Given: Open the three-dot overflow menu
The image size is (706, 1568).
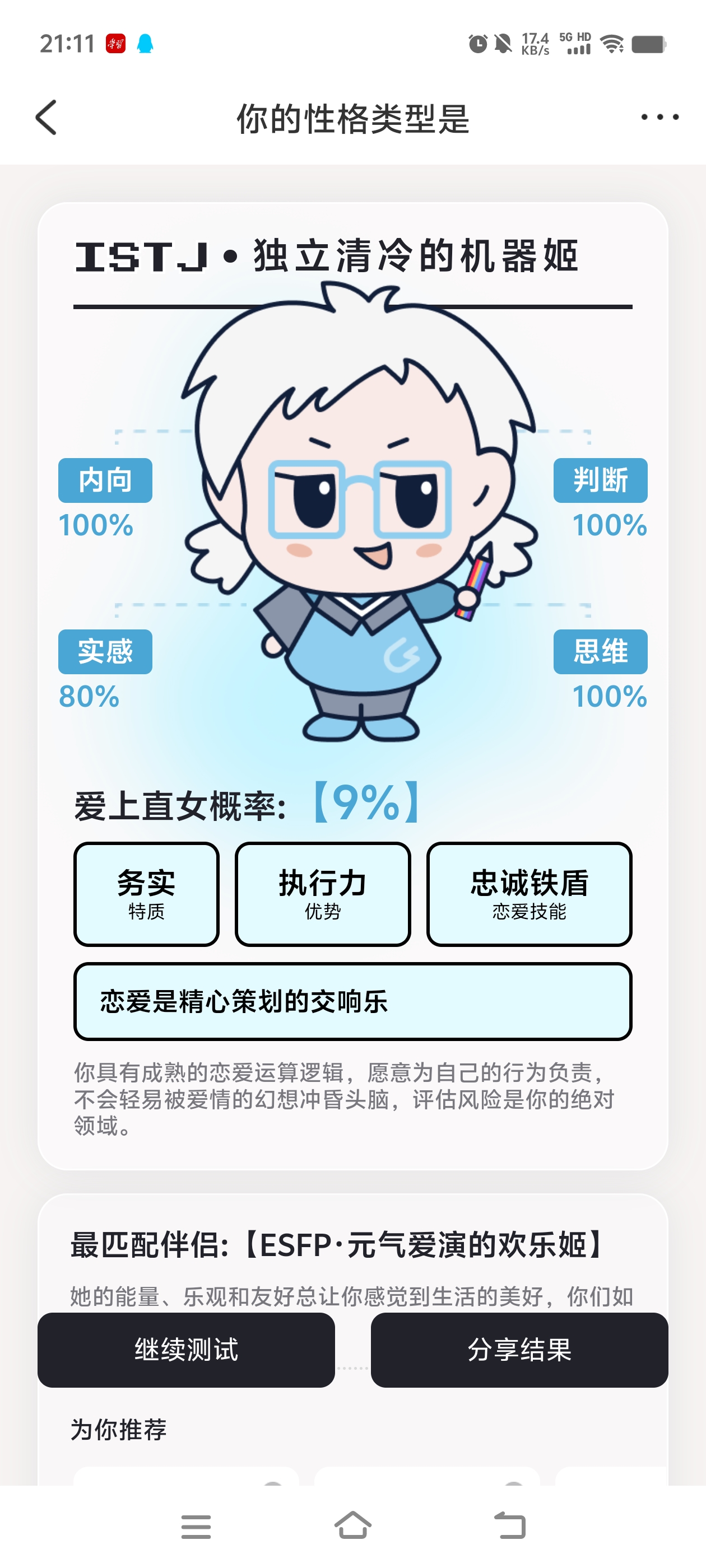Looking at the screenshot, I should click(659, 117).
